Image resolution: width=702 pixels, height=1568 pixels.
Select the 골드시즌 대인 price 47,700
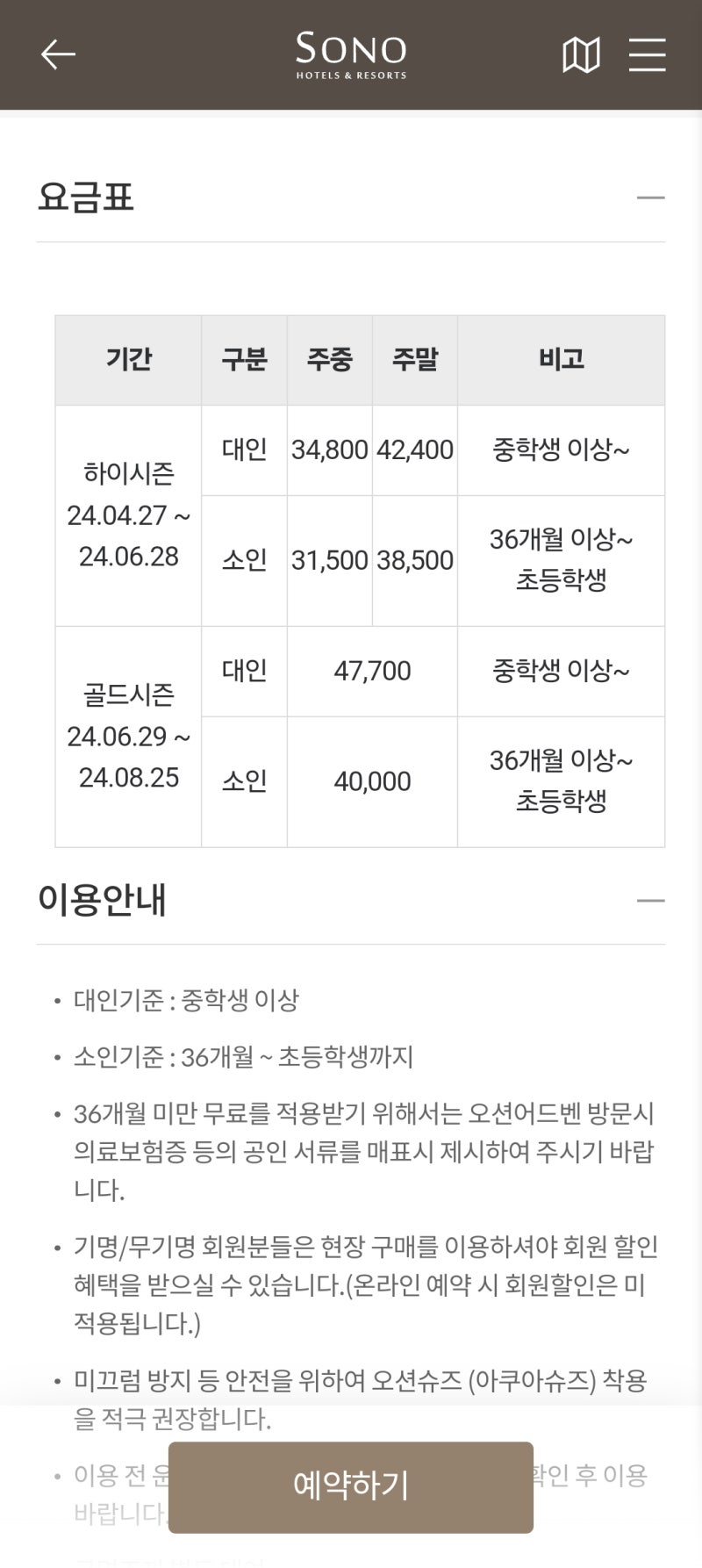point(372,670)
